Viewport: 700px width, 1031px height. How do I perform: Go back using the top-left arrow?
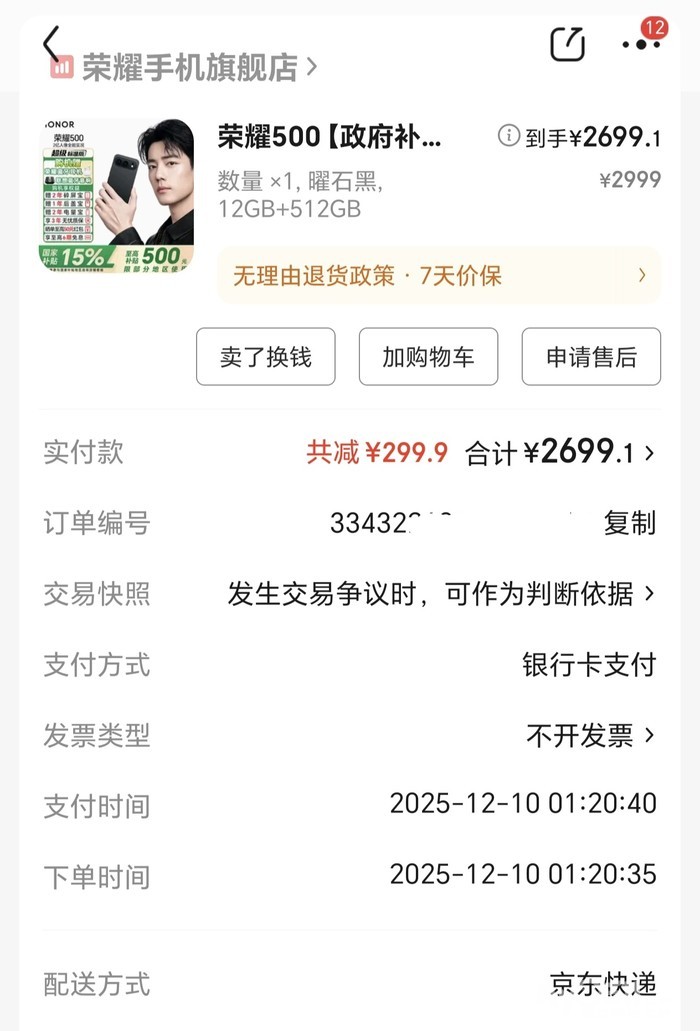[x=52, y=43]
